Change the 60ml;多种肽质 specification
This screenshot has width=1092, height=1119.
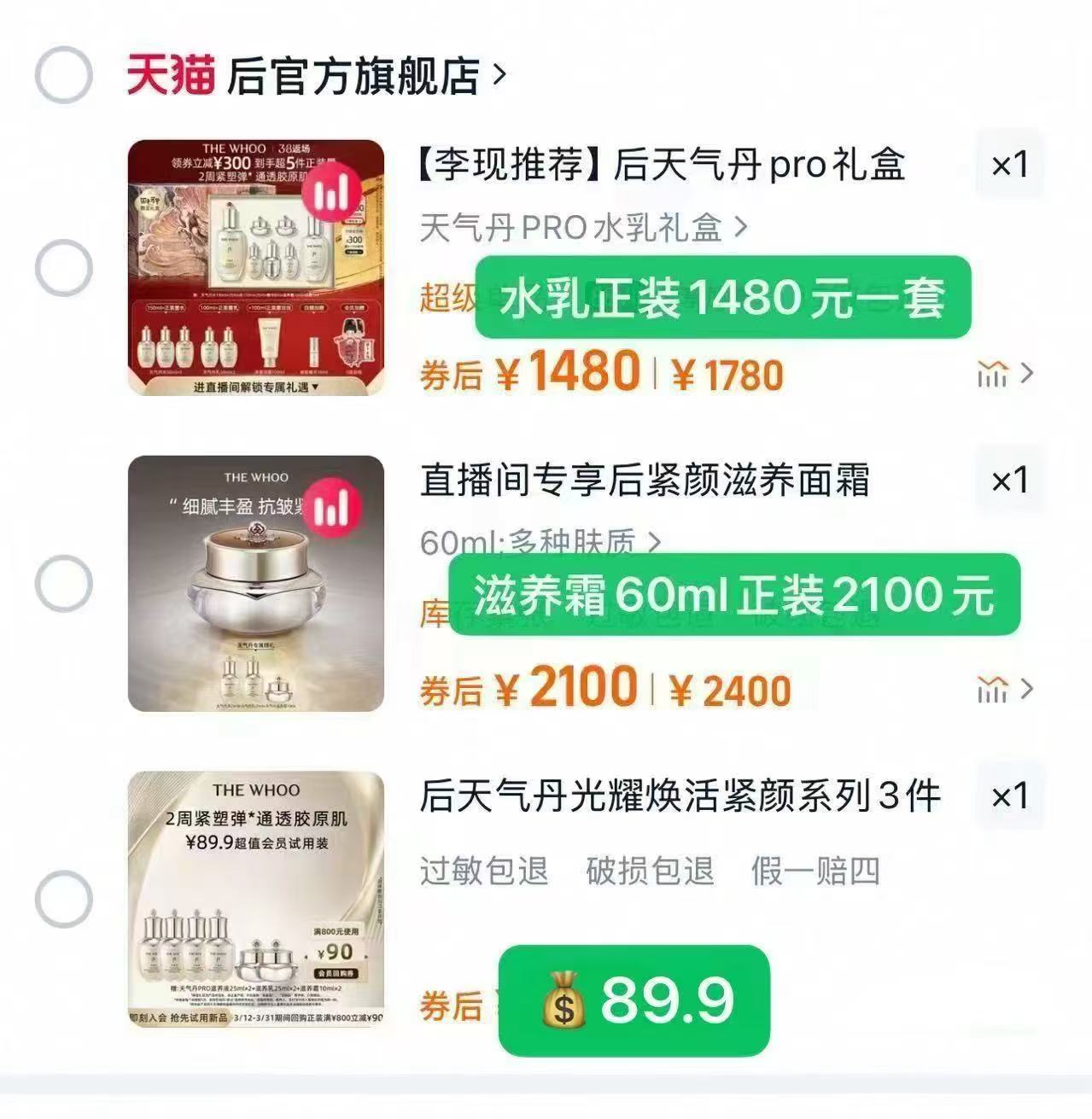[x=540, y=542]
